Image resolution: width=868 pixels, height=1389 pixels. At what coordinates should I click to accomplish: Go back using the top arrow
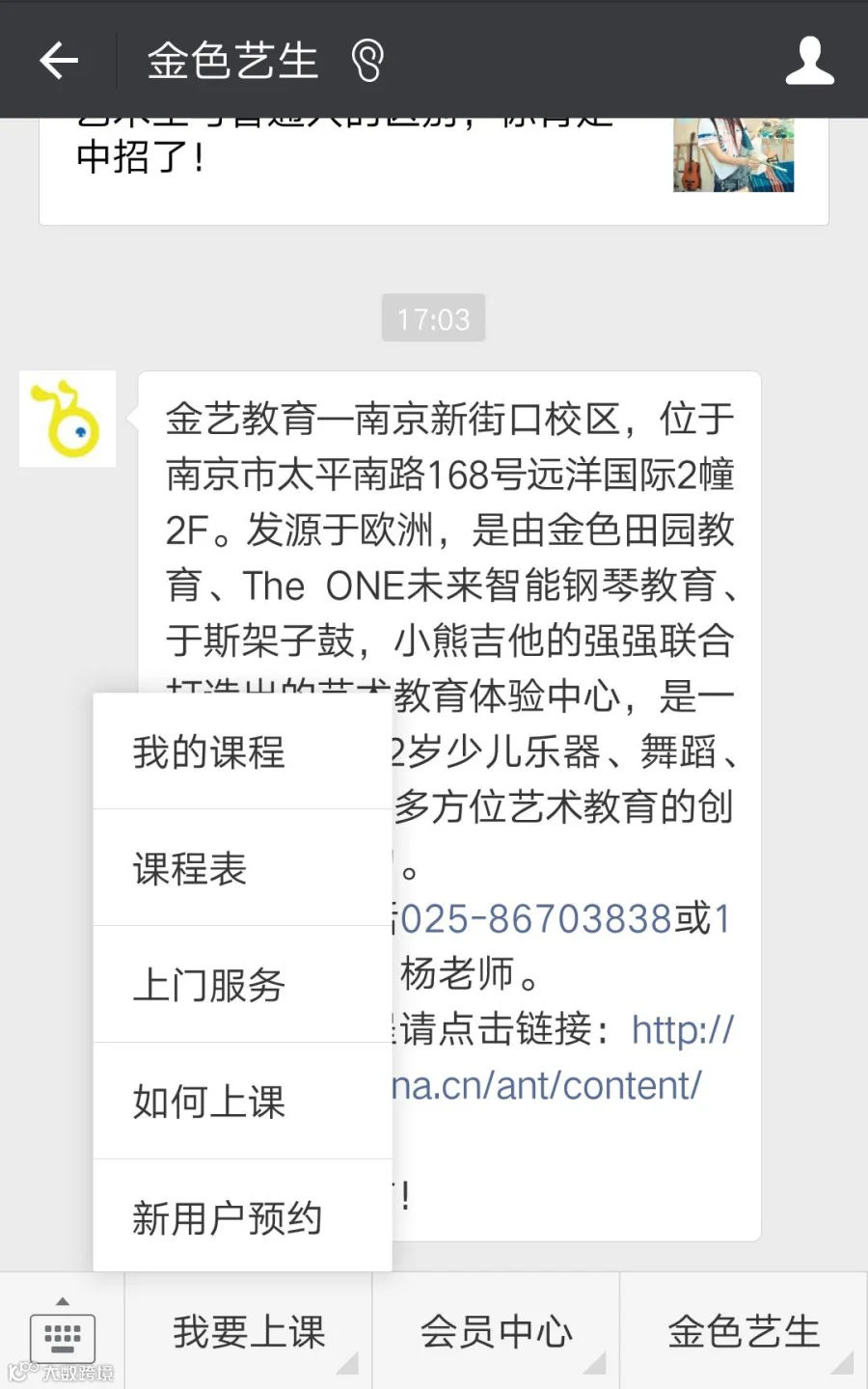59,61
